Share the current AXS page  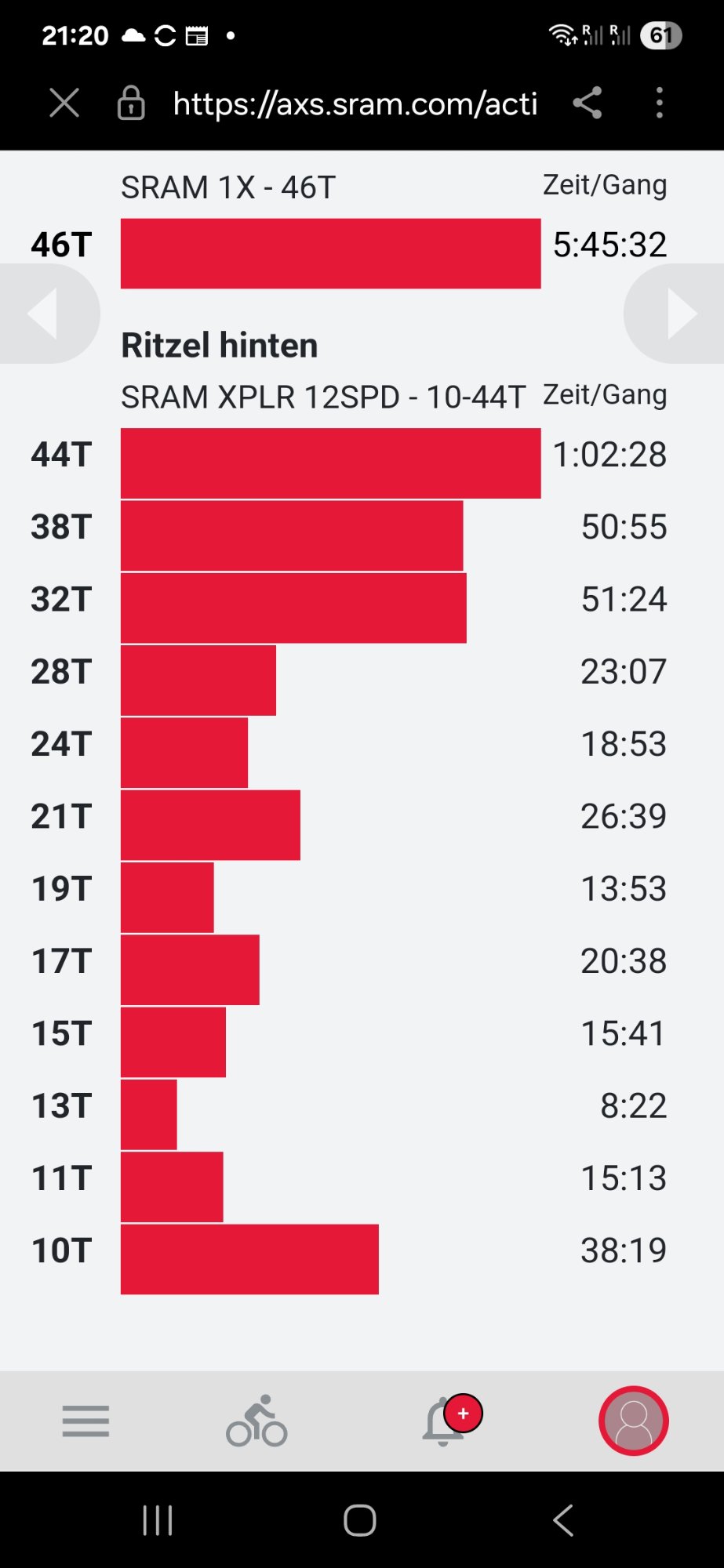588,103
